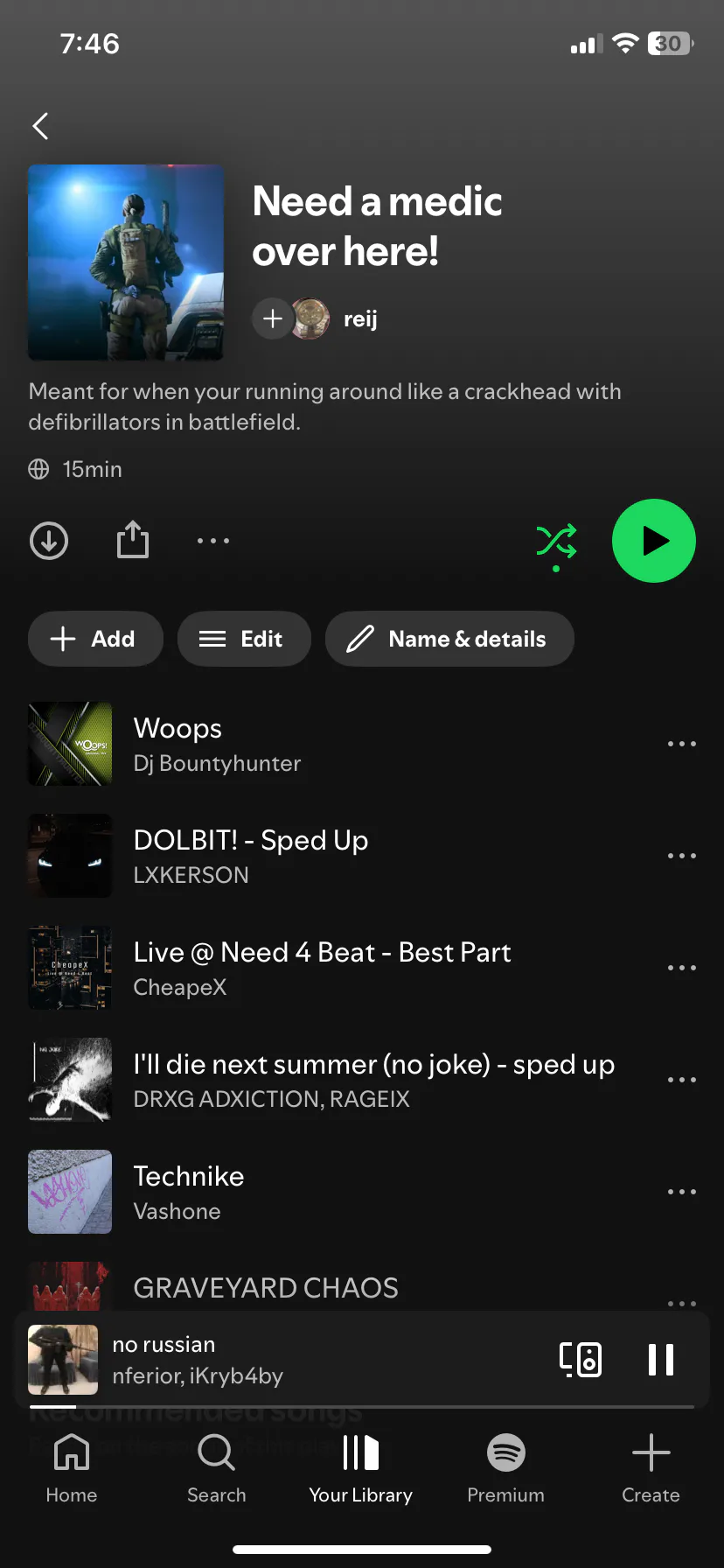This screenshot has height=1568, width=724.
Task: Play the playlist with green button
Action: 653,541
